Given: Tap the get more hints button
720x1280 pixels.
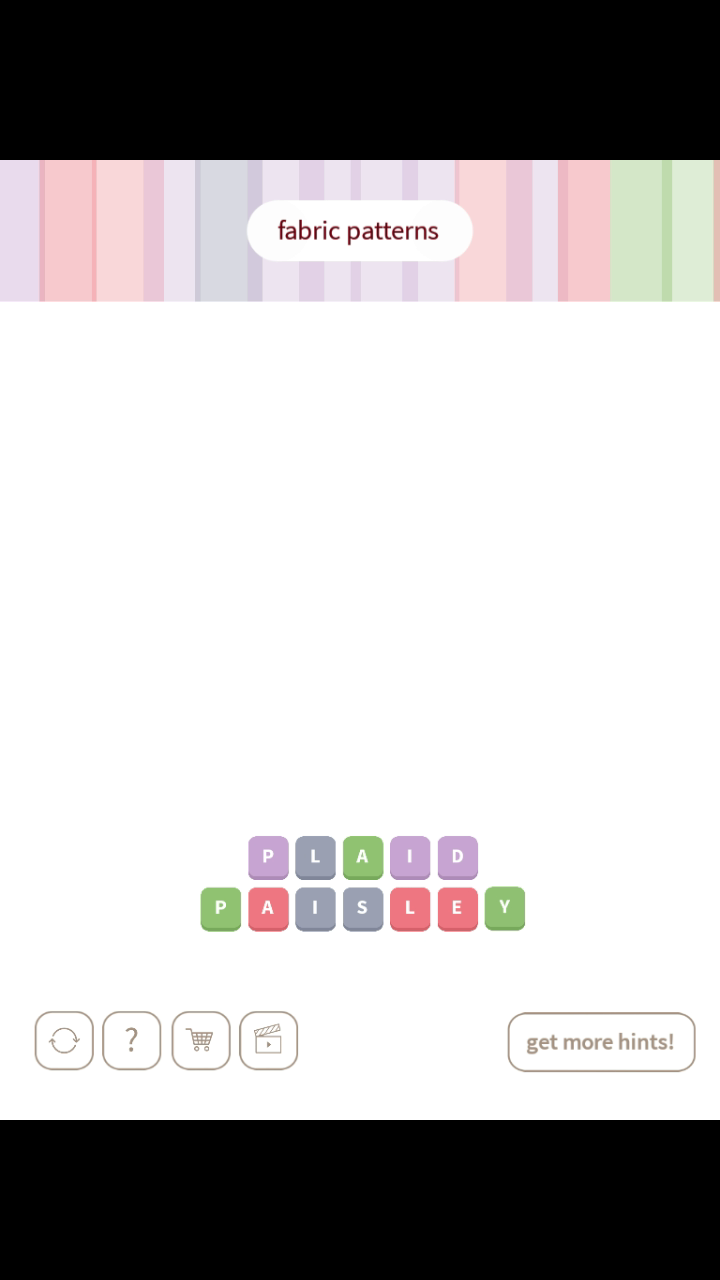Looking at the screenshot, I should tap(601, 1042).
